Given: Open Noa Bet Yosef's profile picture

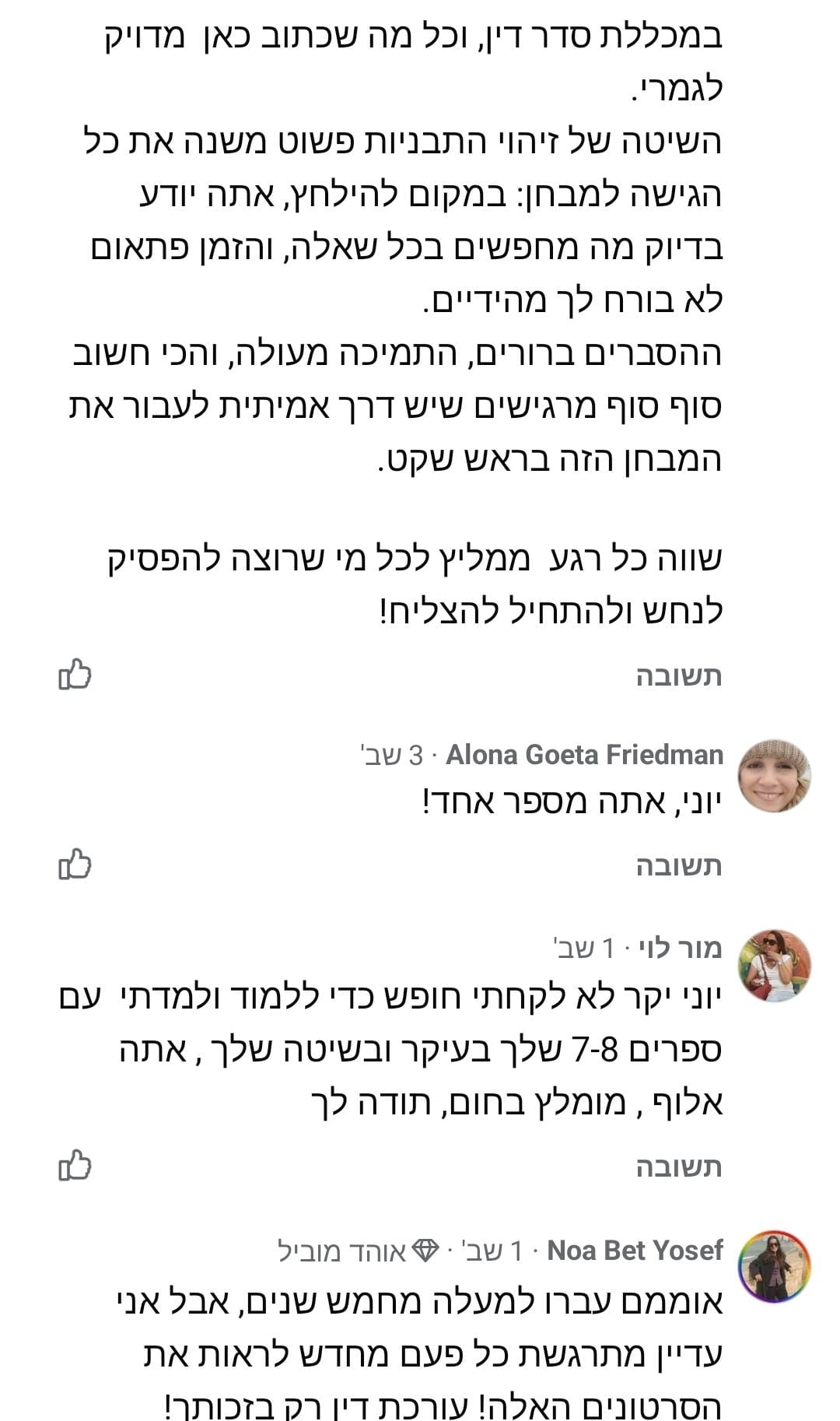Looking at the screenshot, I should pos(774,1267).
